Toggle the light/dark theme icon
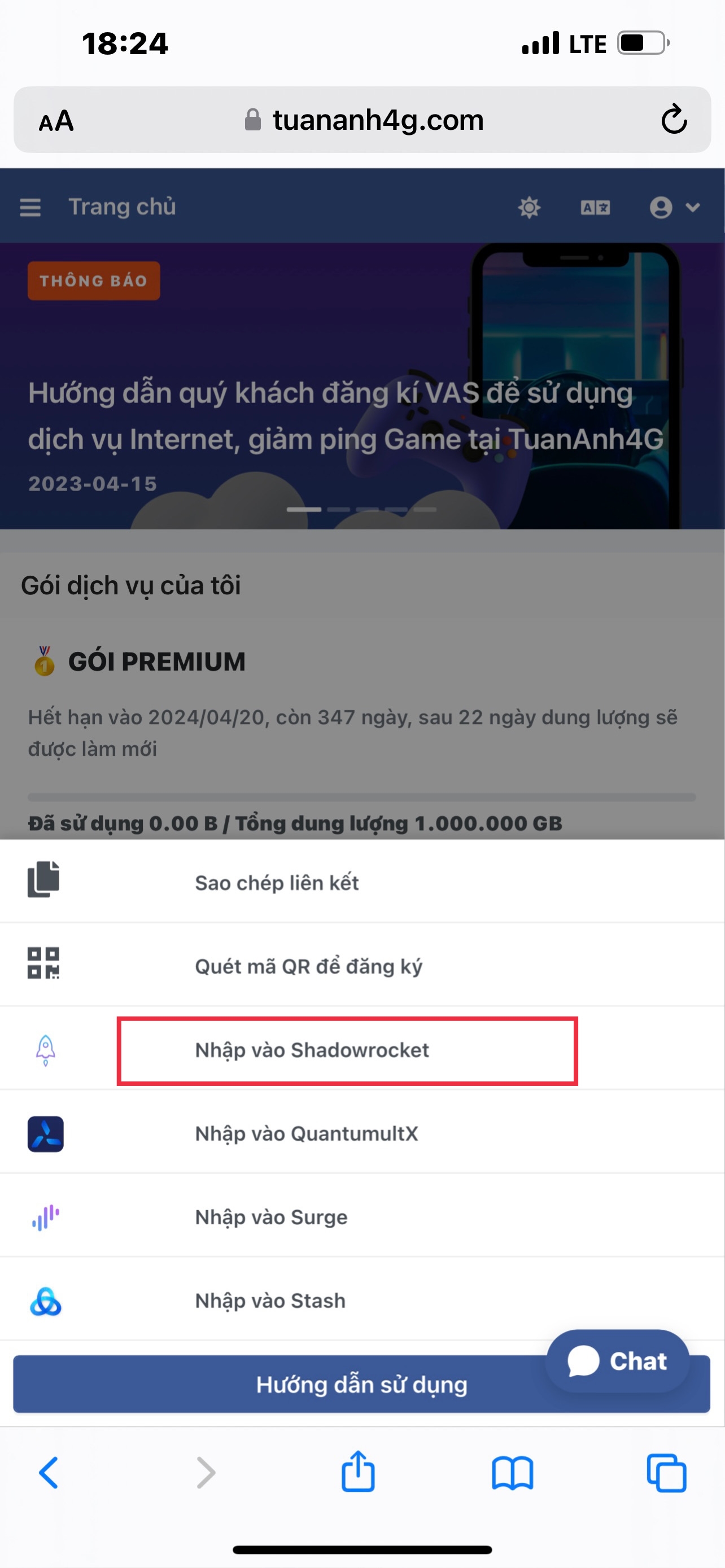The height and width of the screenshot is (1568, 725). (x=529, y=208)
